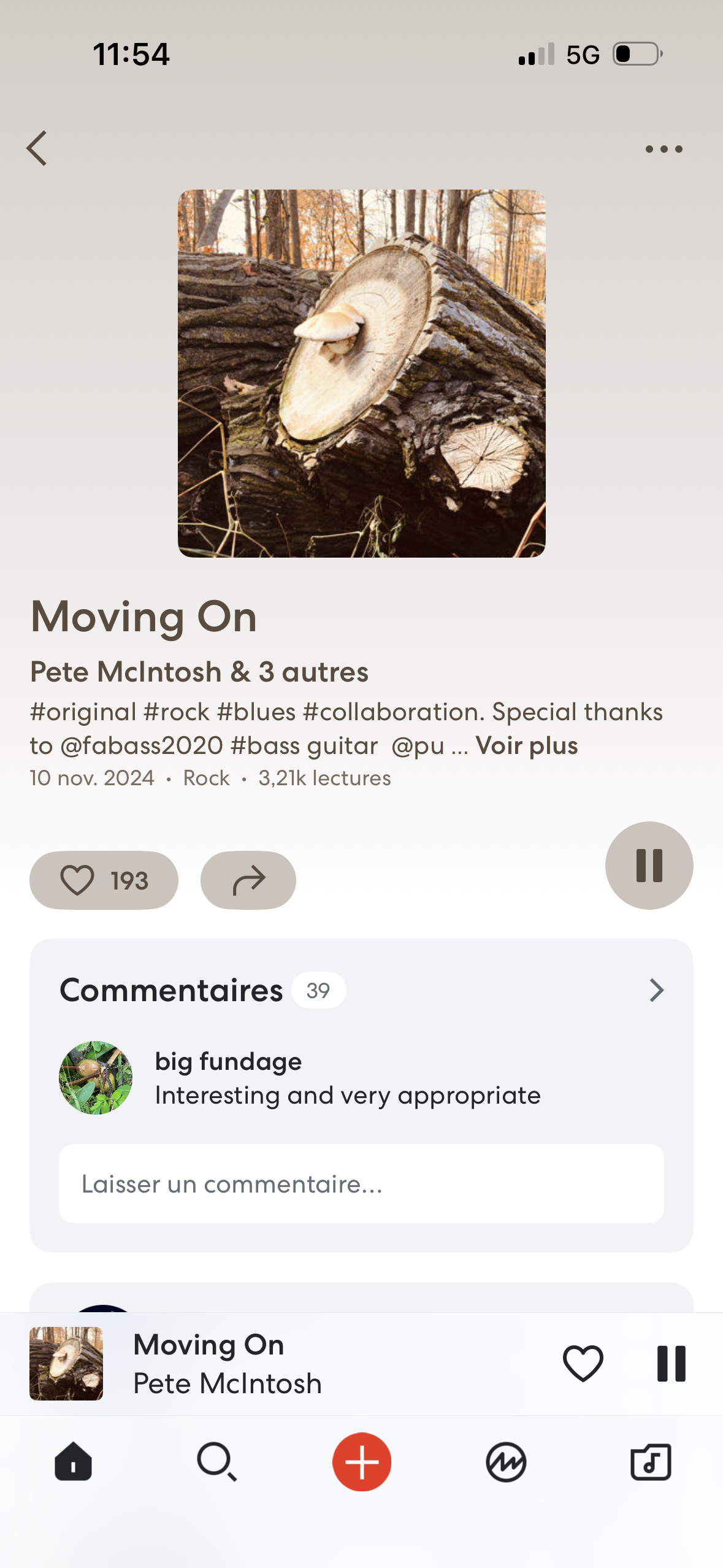This screenshot has height=1568, width=723.
Task: Share the Moving On track
Action: tap(248, 880)
